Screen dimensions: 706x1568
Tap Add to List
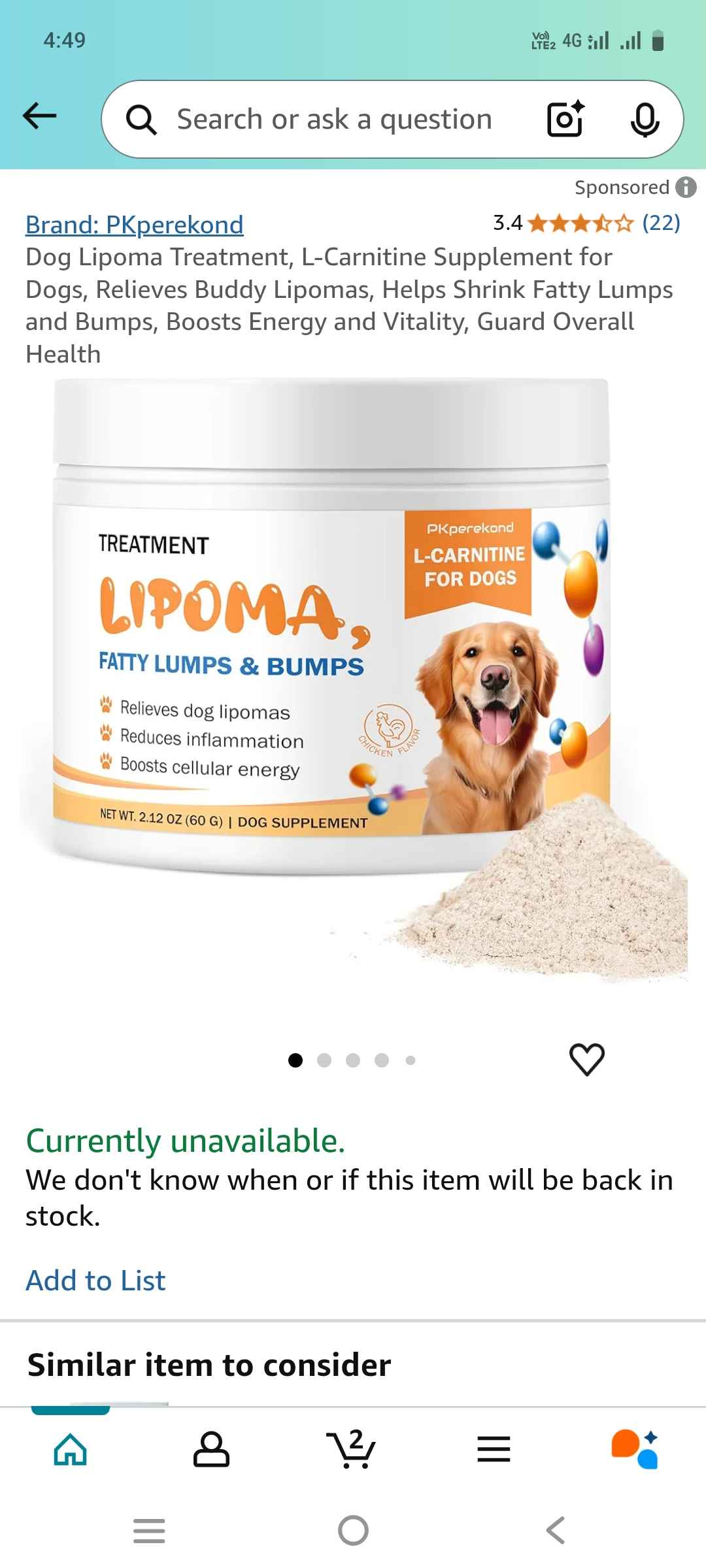[x=95, y=1281]
